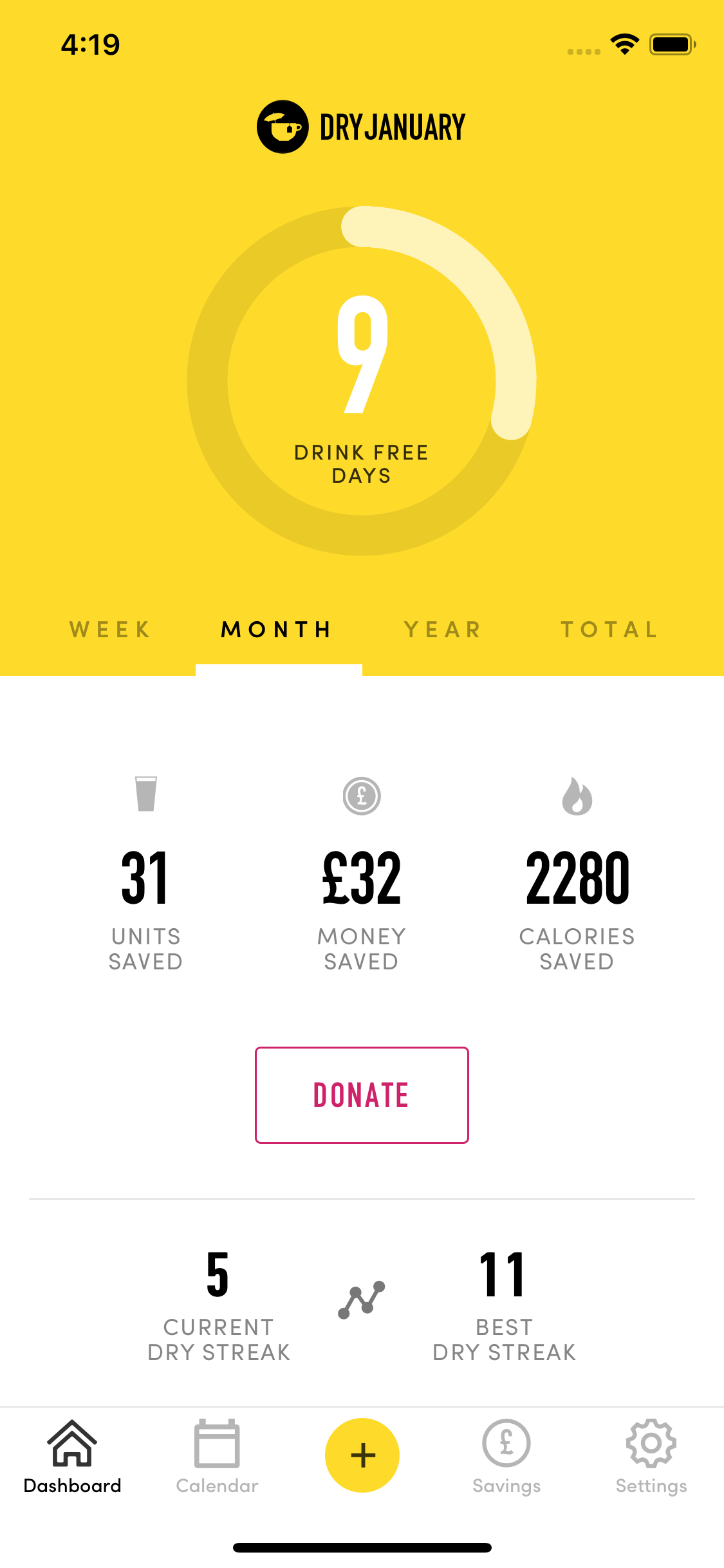Switch to the Total tab
Screen dimensions: 724x1568
(609, 629)
